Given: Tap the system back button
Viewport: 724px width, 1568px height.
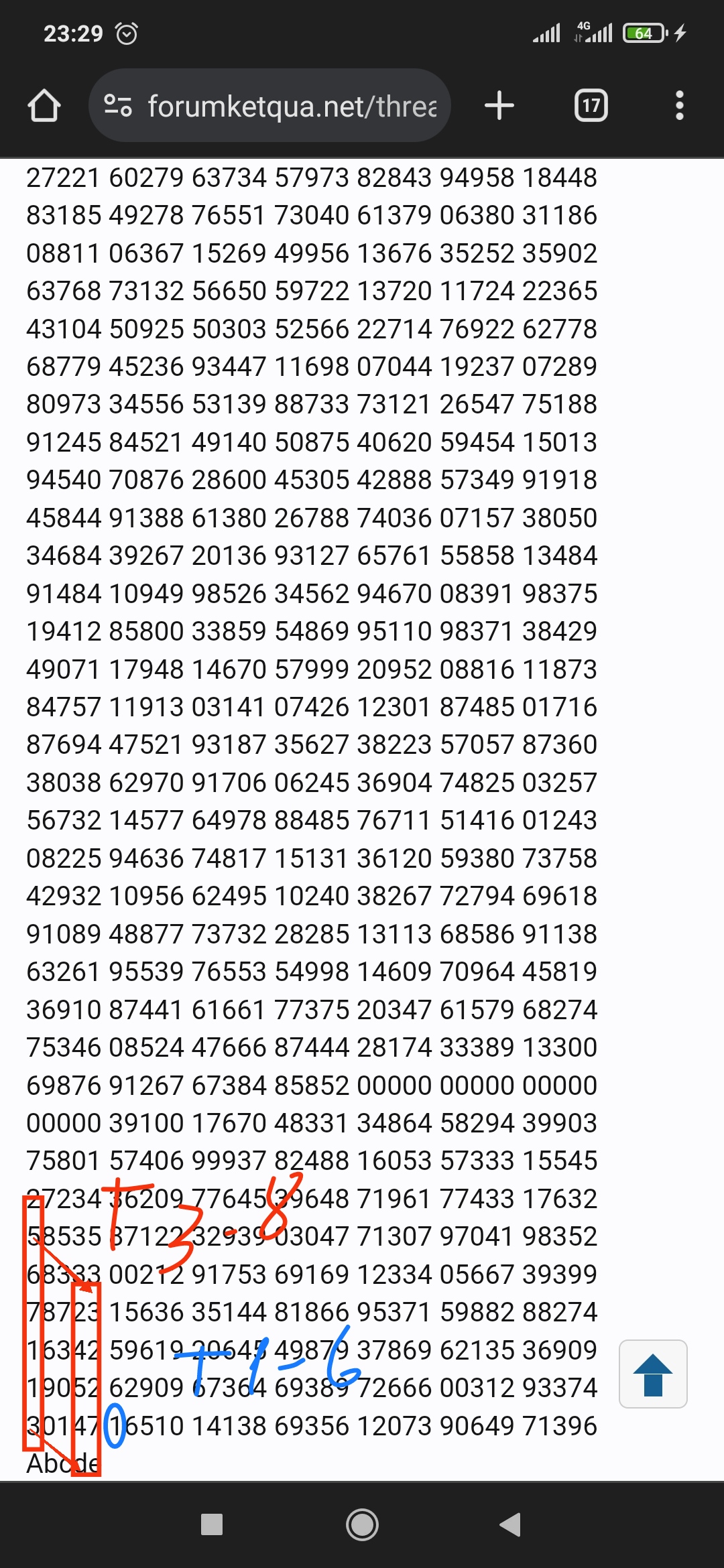Looking at the screenshot, I should [x=510, y=1524].
